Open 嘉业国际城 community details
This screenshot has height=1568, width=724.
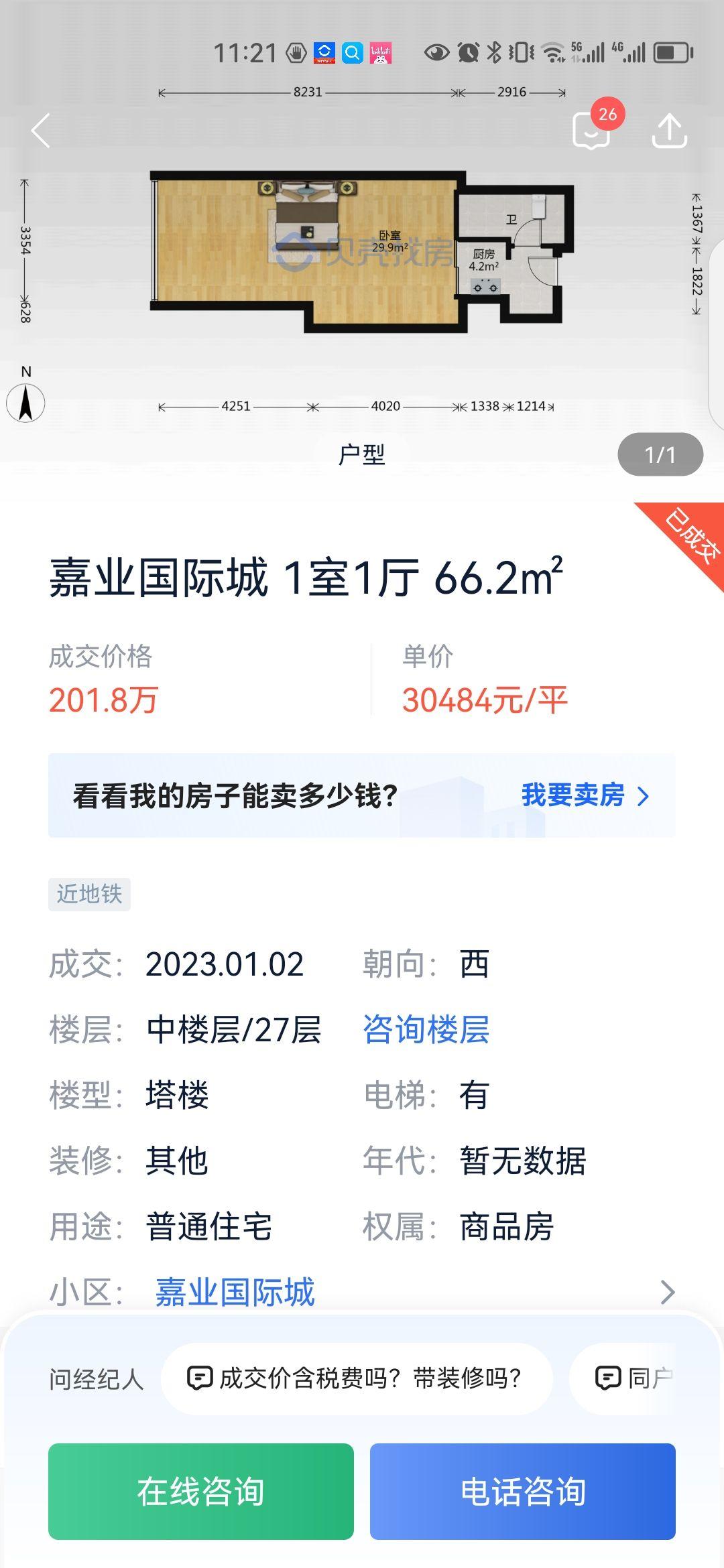pyautogui.click(x=235, y=1292)
